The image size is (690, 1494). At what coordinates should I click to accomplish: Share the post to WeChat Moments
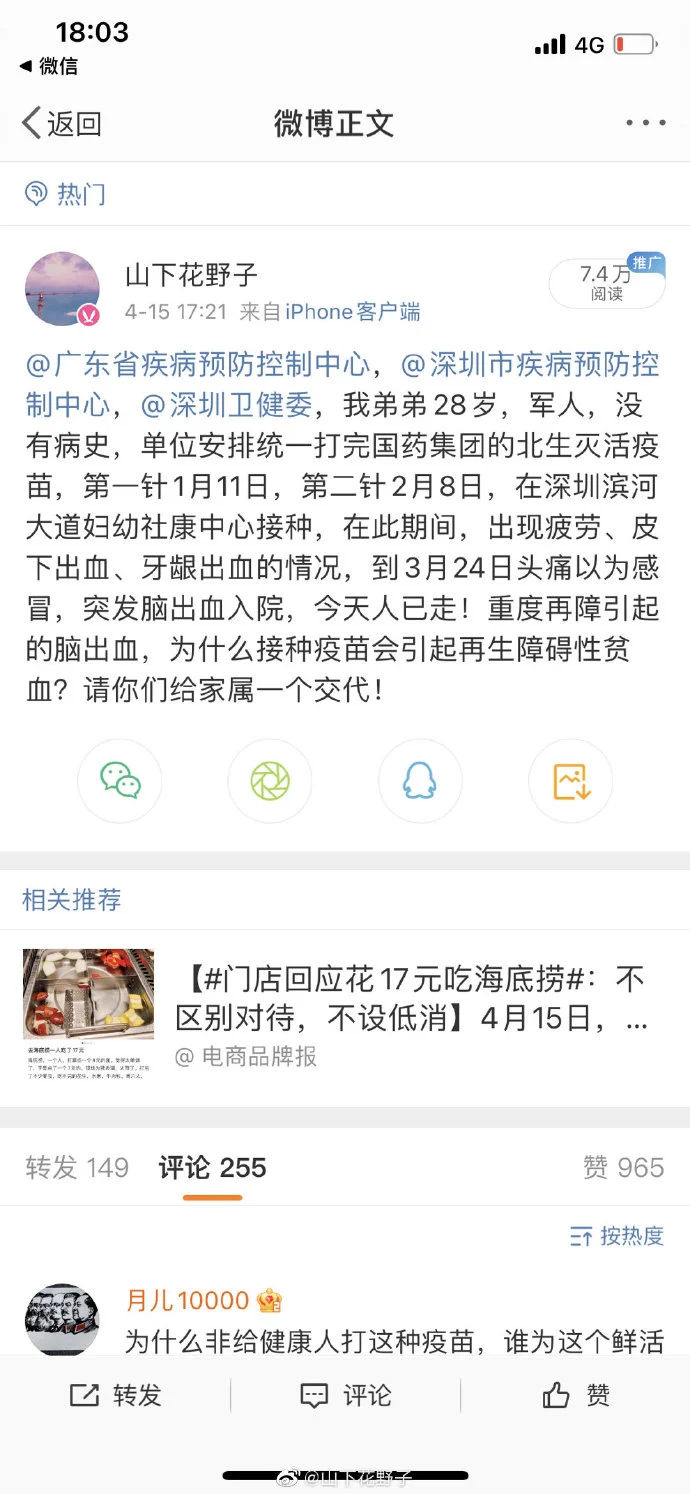[270, 781]
